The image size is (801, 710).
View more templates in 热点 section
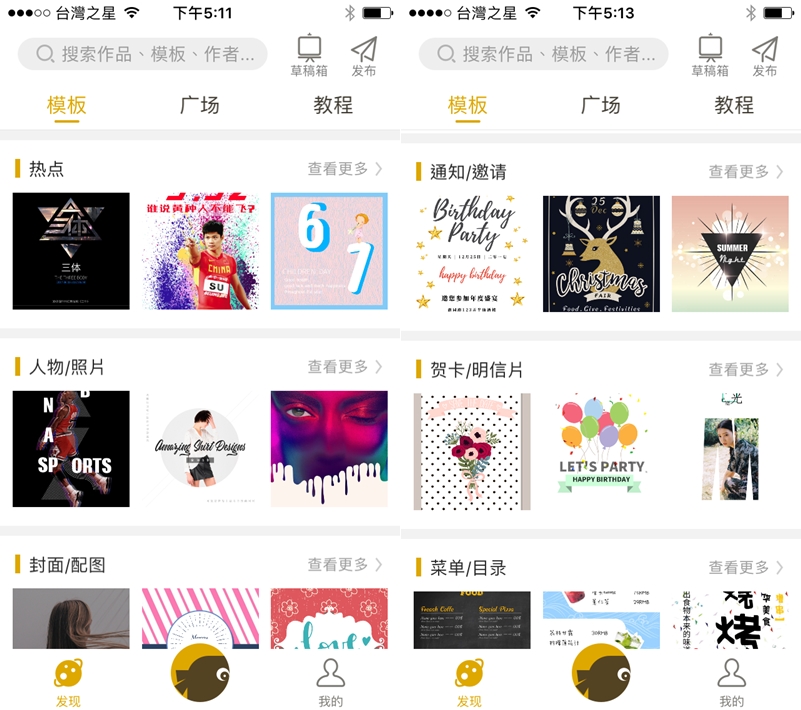pyautogui.click(x=345, y=169)
